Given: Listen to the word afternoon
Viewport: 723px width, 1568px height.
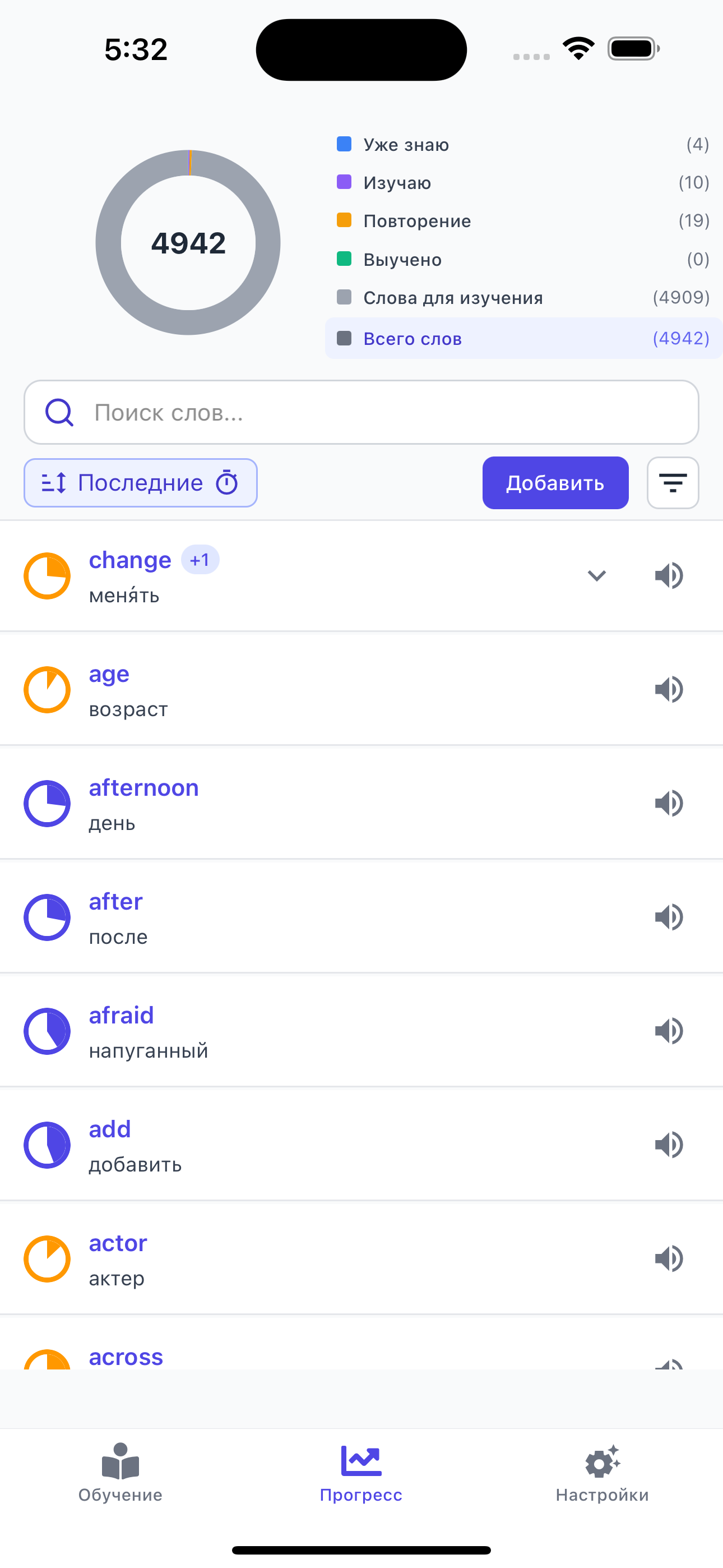Looking at the screenshot, I should pyautogui.click(x=668, y=803).
